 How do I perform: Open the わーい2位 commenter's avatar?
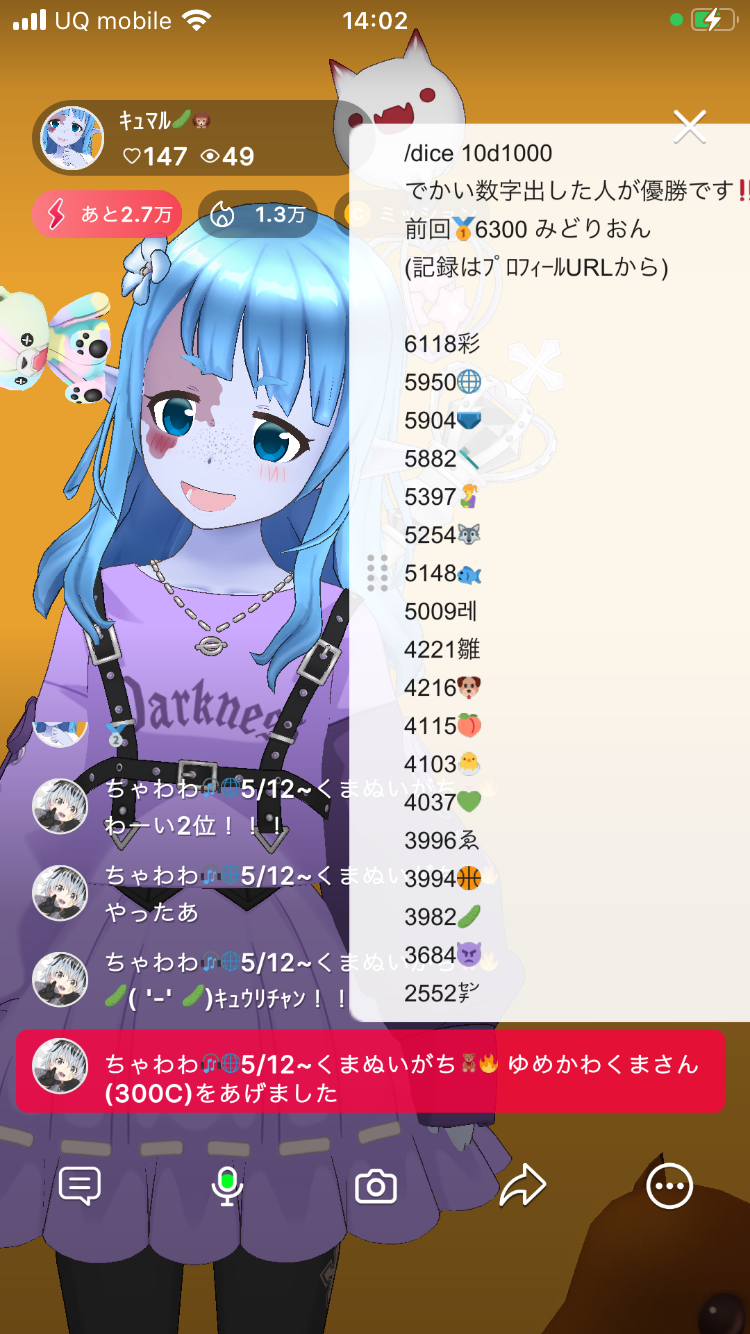(x=60, y=806)
